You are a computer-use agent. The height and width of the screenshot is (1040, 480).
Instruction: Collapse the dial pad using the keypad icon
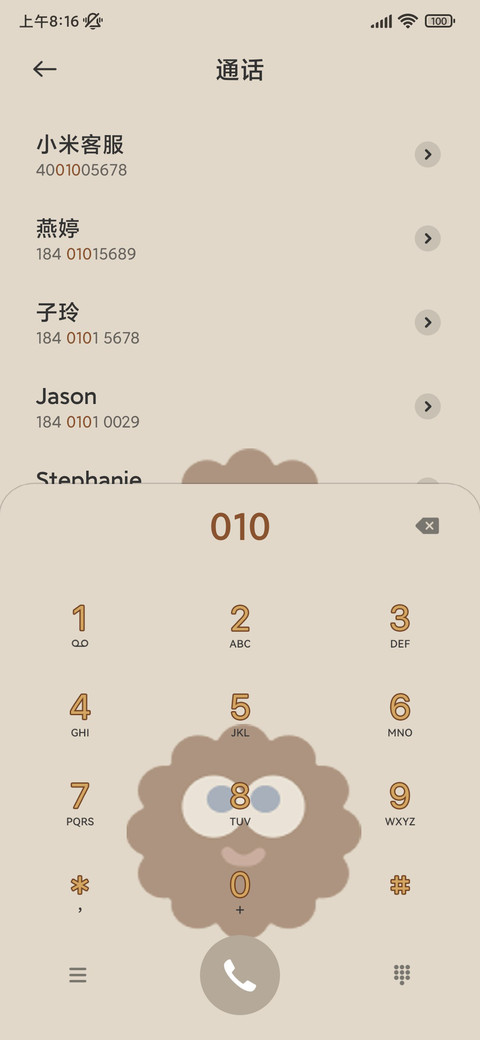(402, 974)
